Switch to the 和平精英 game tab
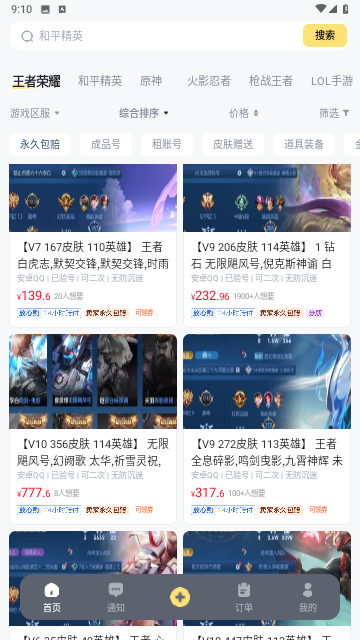 (x=100, y=81)
